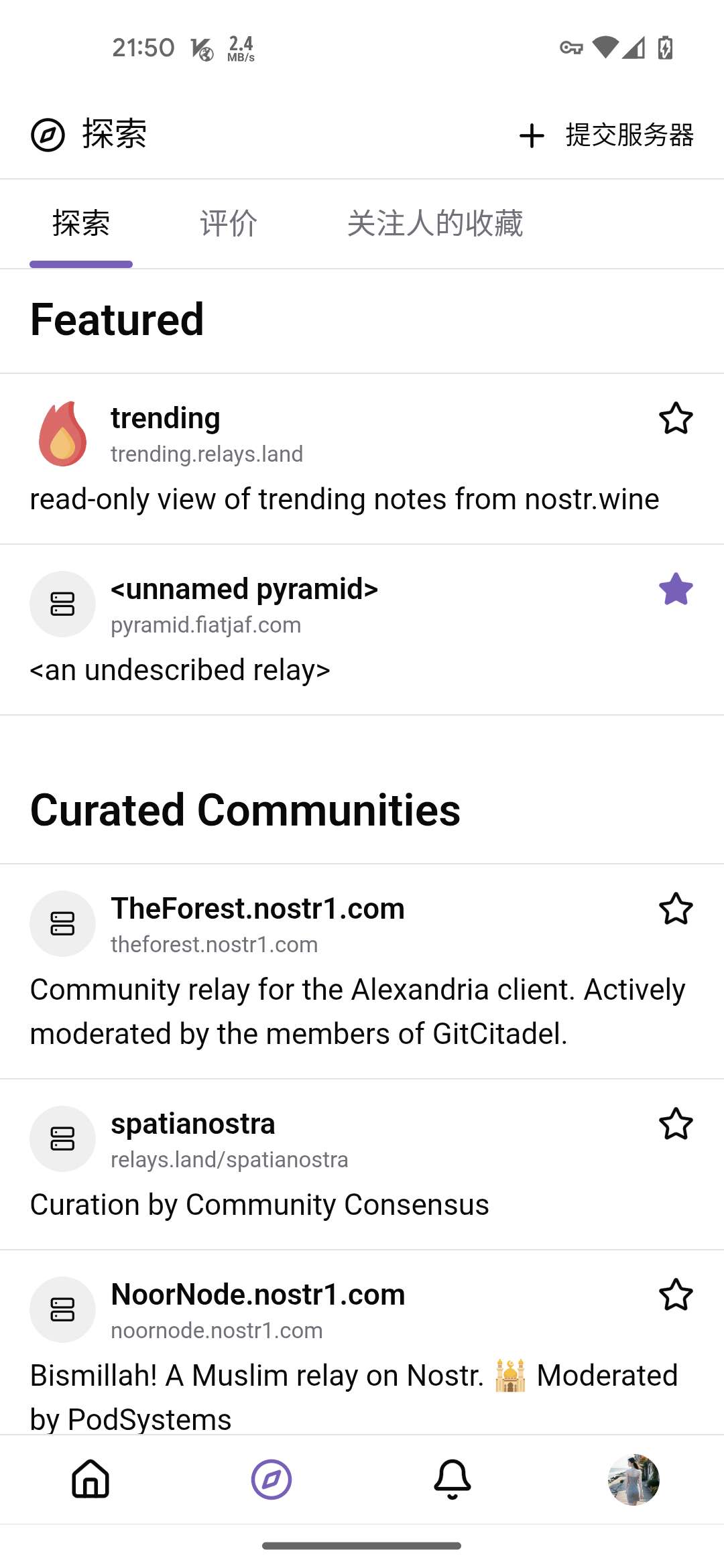Unfavorite the unnamed pyramid relay star
This screenshot has width=724, height=1568.
(675, 590)
